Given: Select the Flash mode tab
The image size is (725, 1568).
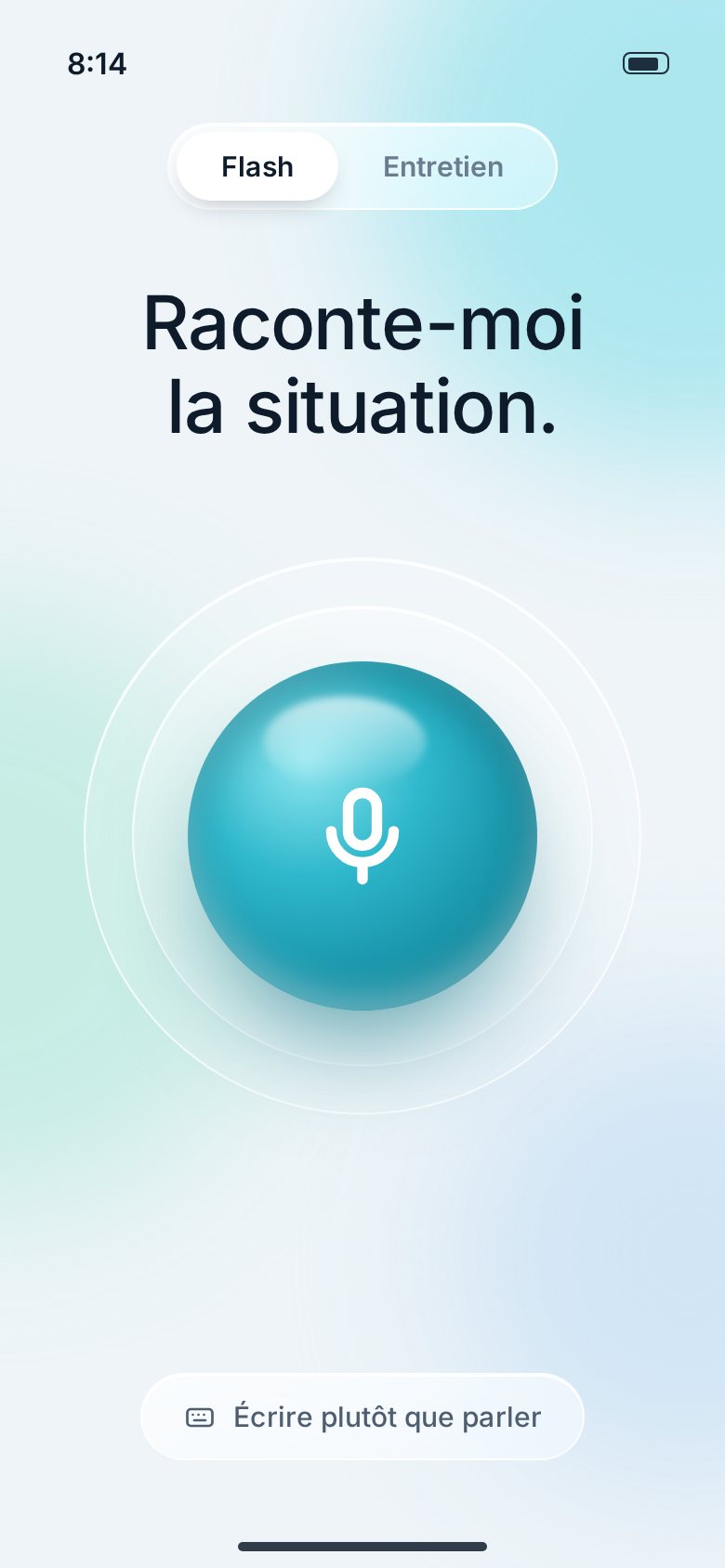Looking at the screenshot, I should tap(257, 166).
